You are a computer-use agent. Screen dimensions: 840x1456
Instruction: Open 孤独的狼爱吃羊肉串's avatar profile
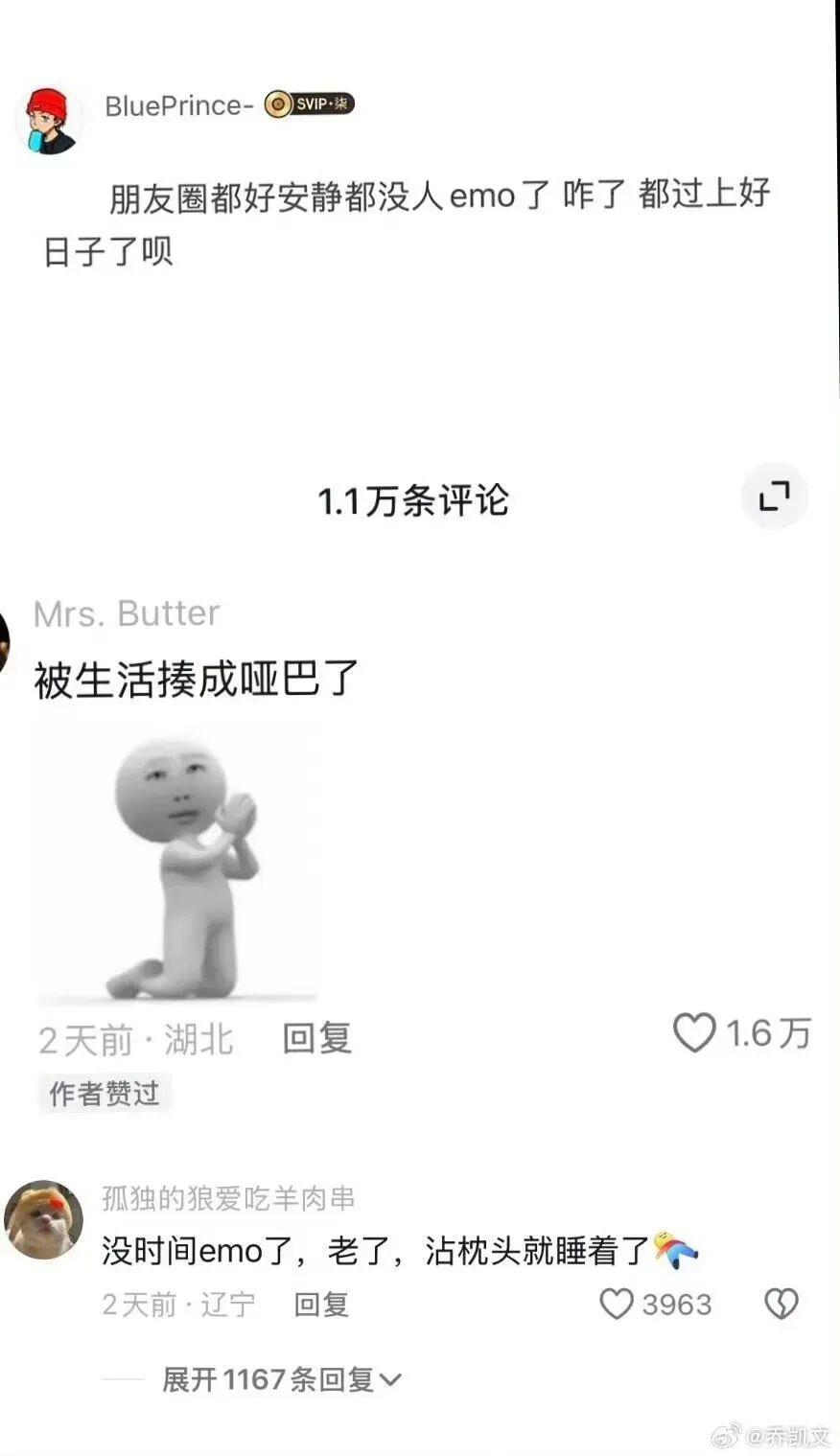pyautogui.click(x=44, y=1220)
